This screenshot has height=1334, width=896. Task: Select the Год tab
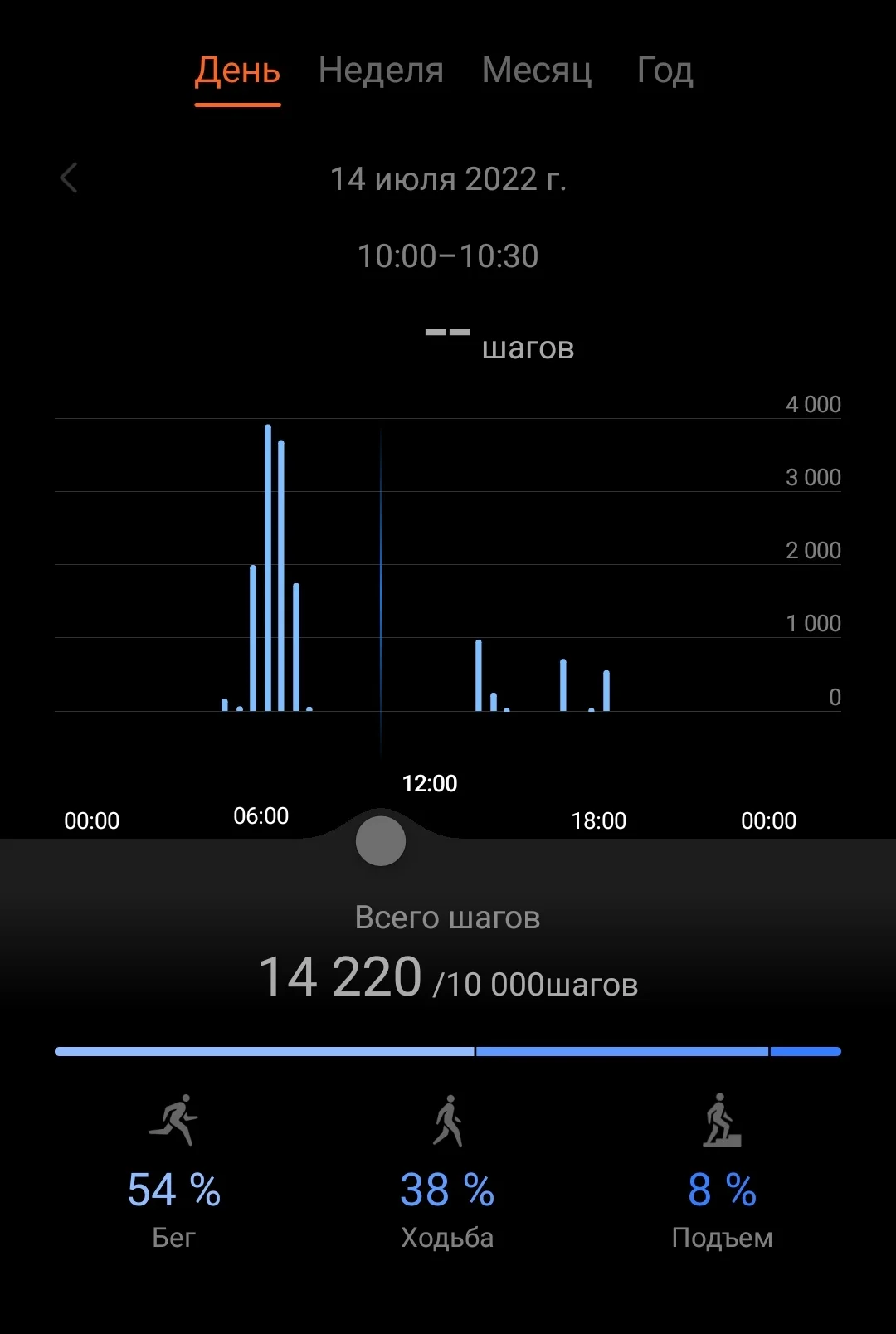click(x=665, y=71)
